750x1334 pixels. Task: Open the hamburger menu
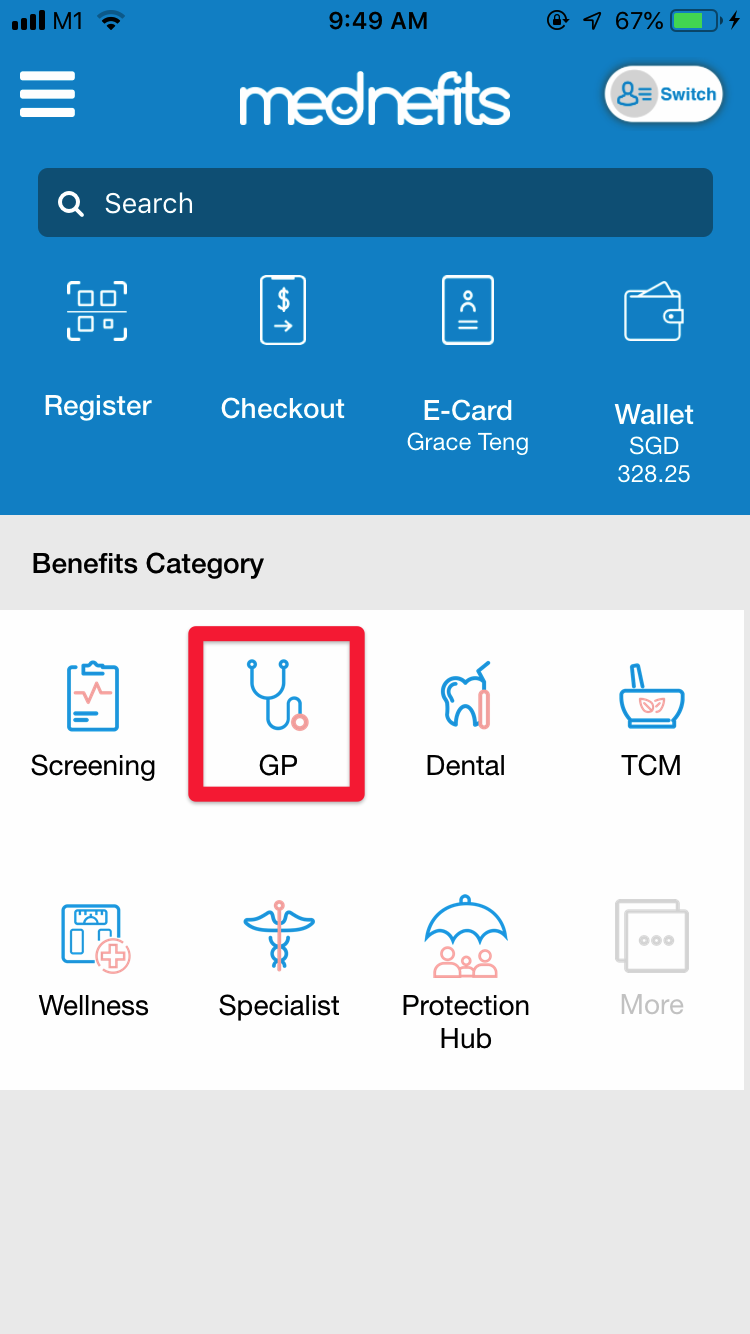coord(47,95)
